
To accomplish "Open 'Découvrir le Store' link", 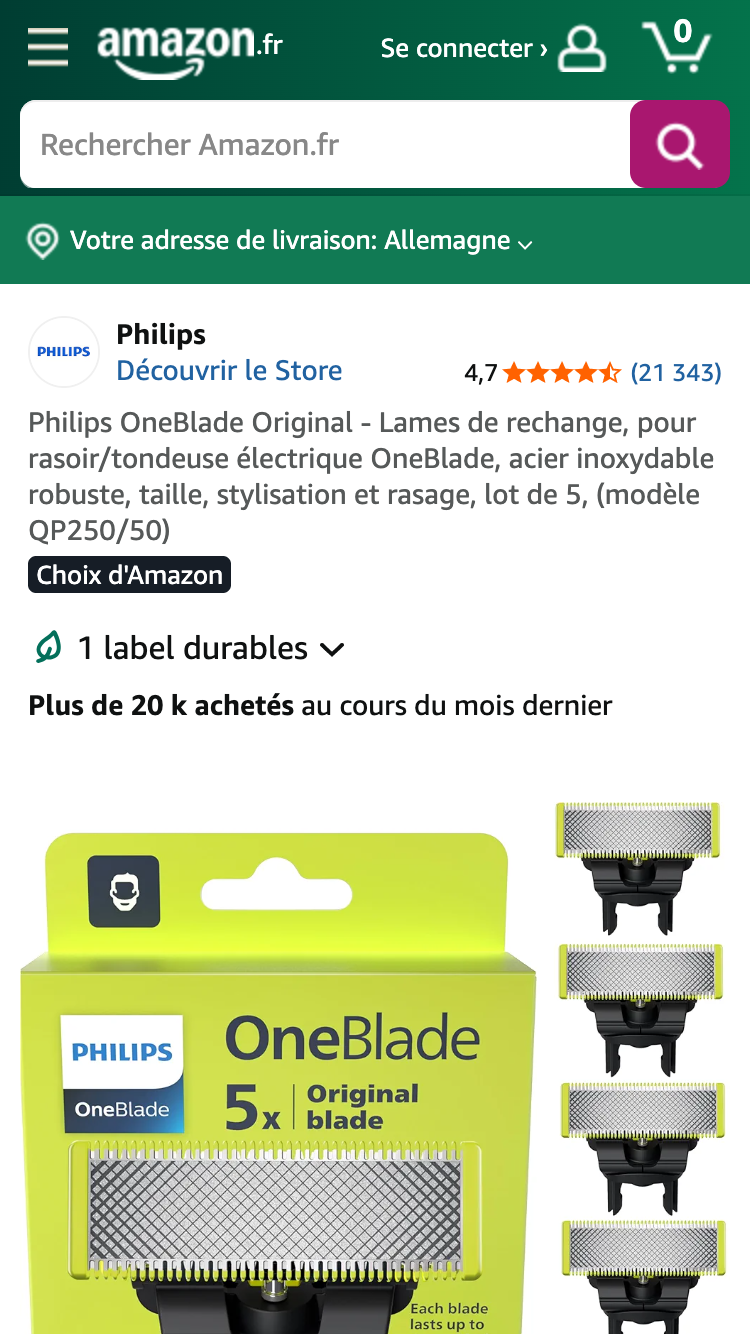I will 229,371.
